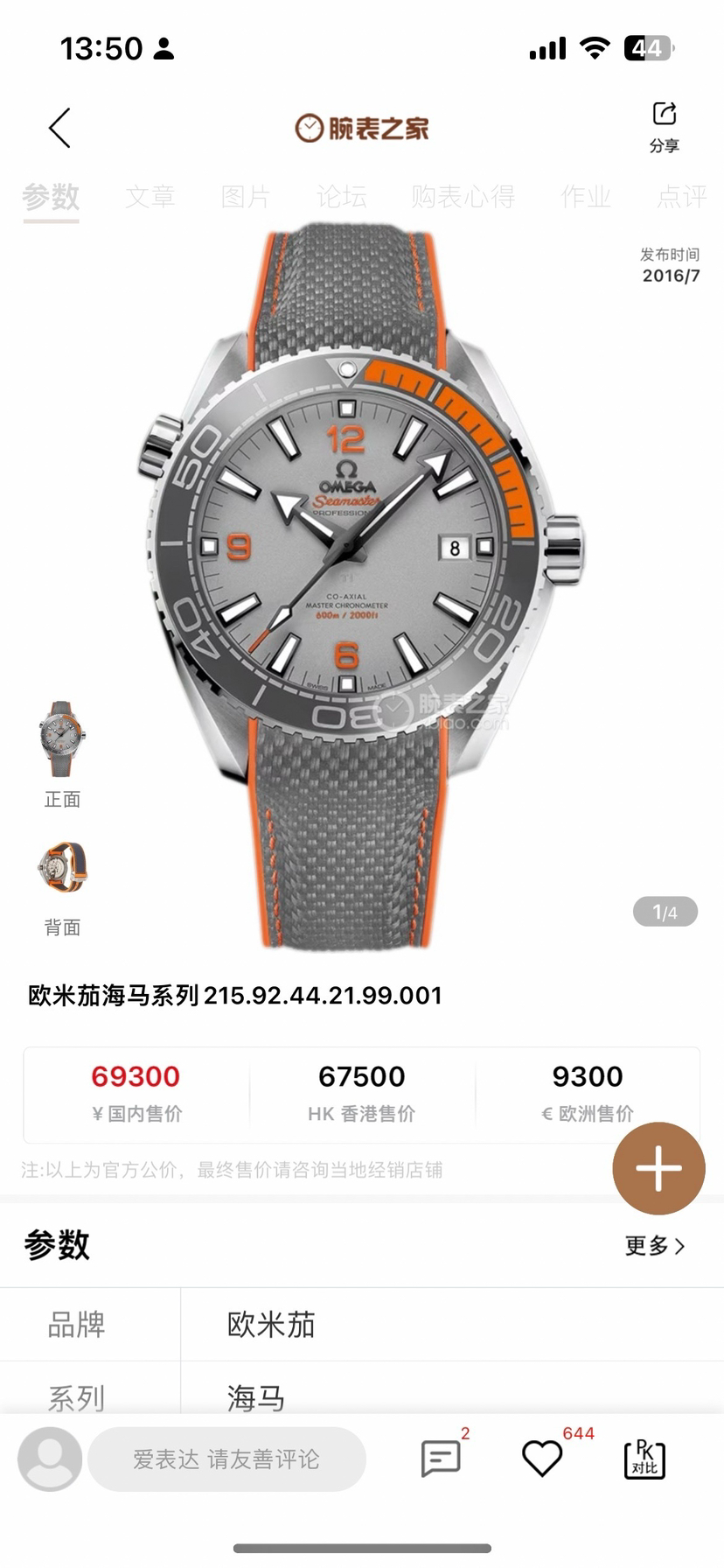Viewport: 724px width, 1568px height.
Task: Open the comments icon
Action: pos(441,1459)
